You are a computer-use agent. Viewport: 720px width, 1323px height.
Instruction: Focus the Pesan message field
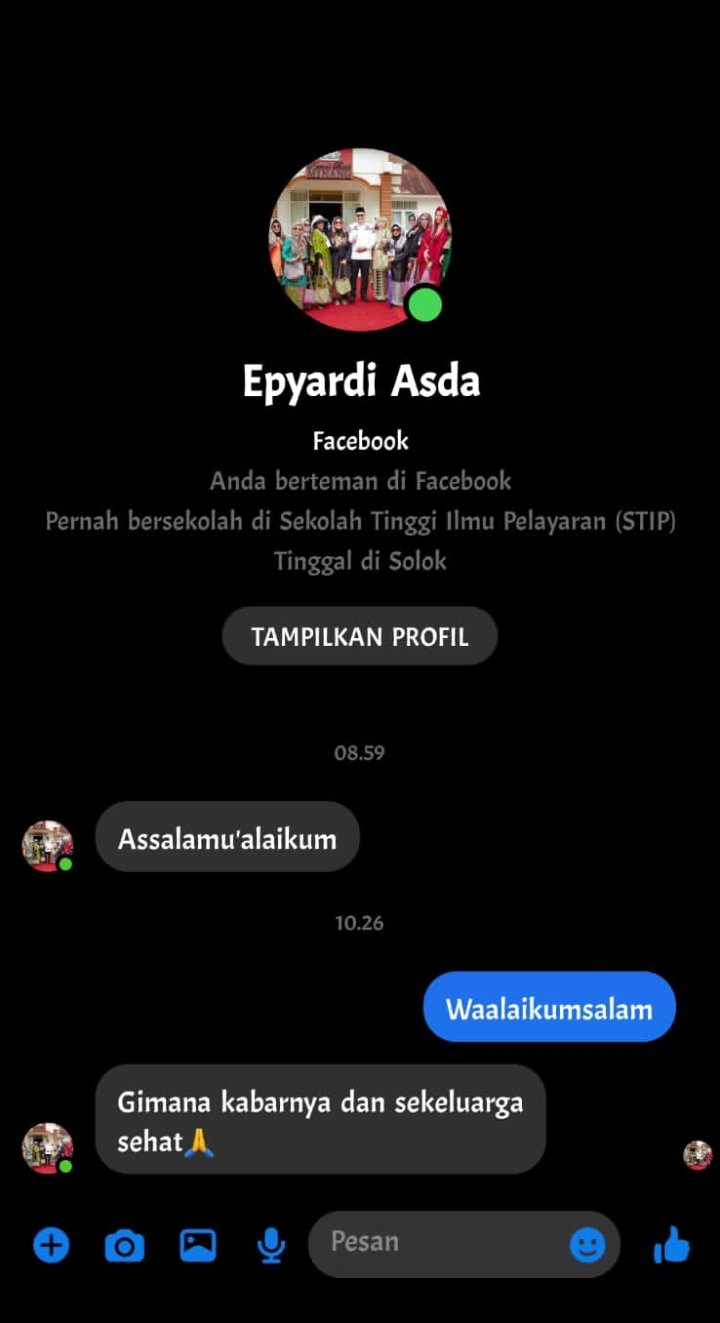(x=440, y=1243)
